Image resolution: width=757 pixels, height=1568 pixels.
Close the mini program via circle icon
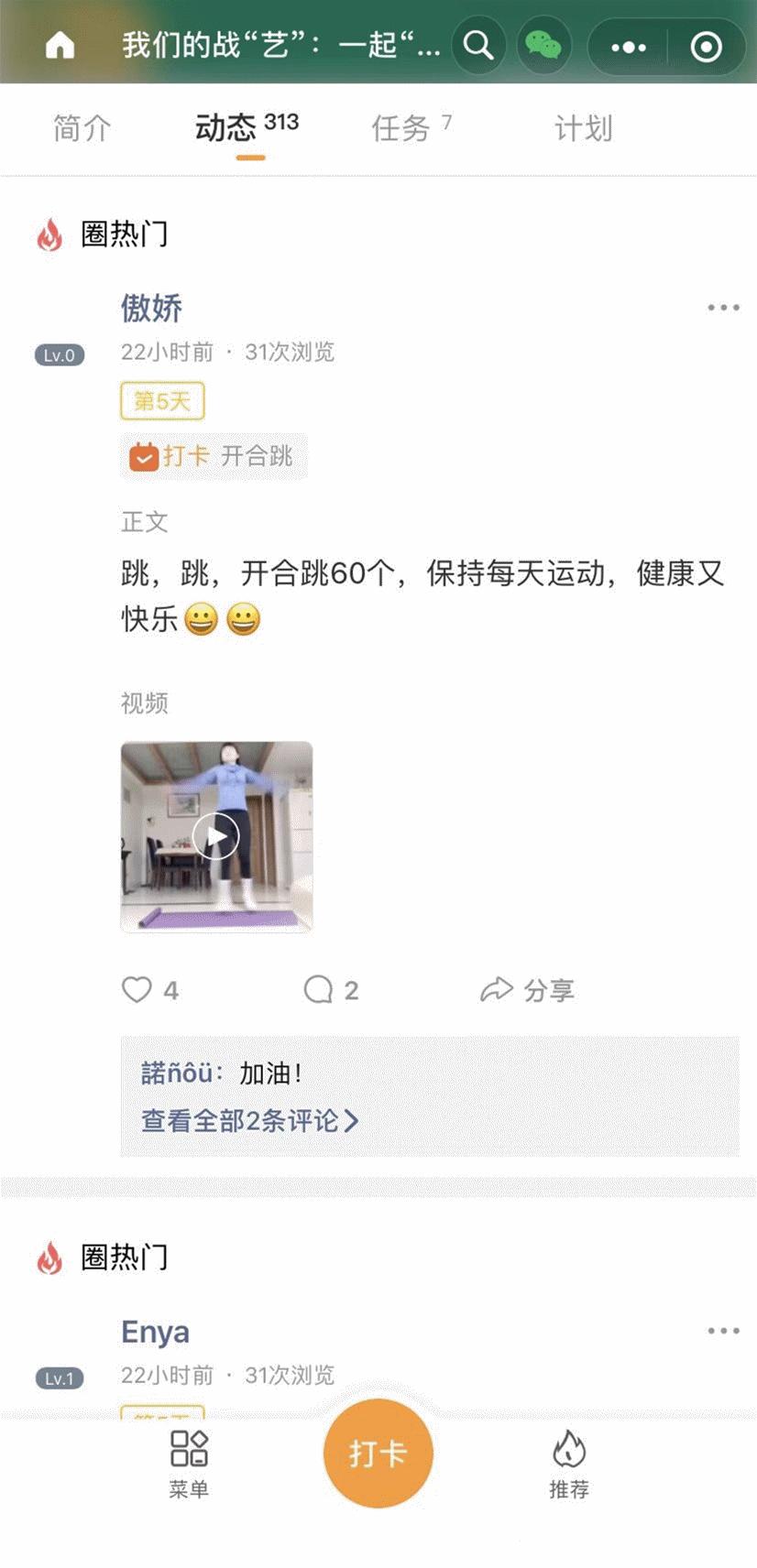[706, 47]
